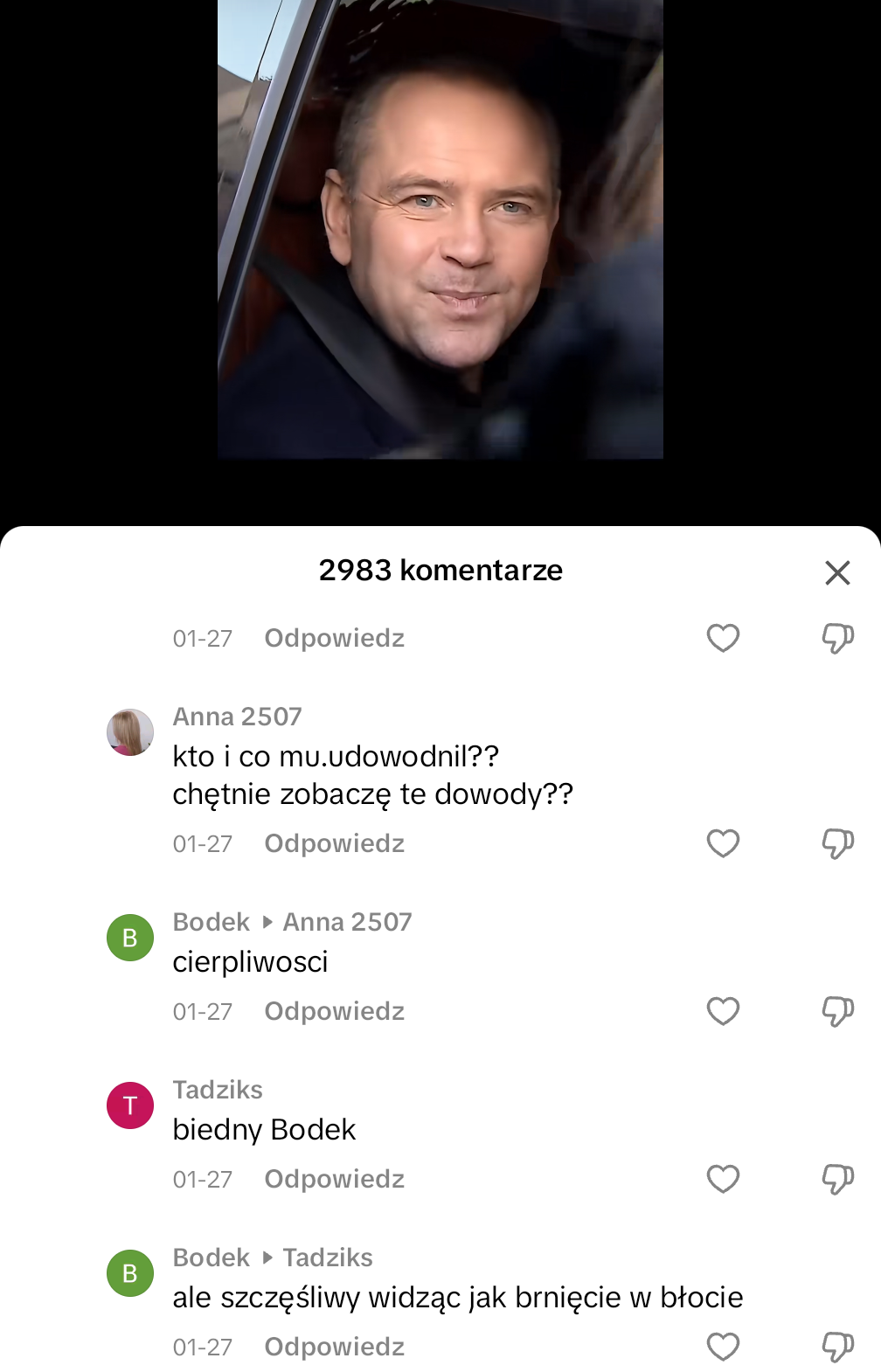Reply to Anna 2507's comment
The image size is (881, 1372).
[334, 843]
